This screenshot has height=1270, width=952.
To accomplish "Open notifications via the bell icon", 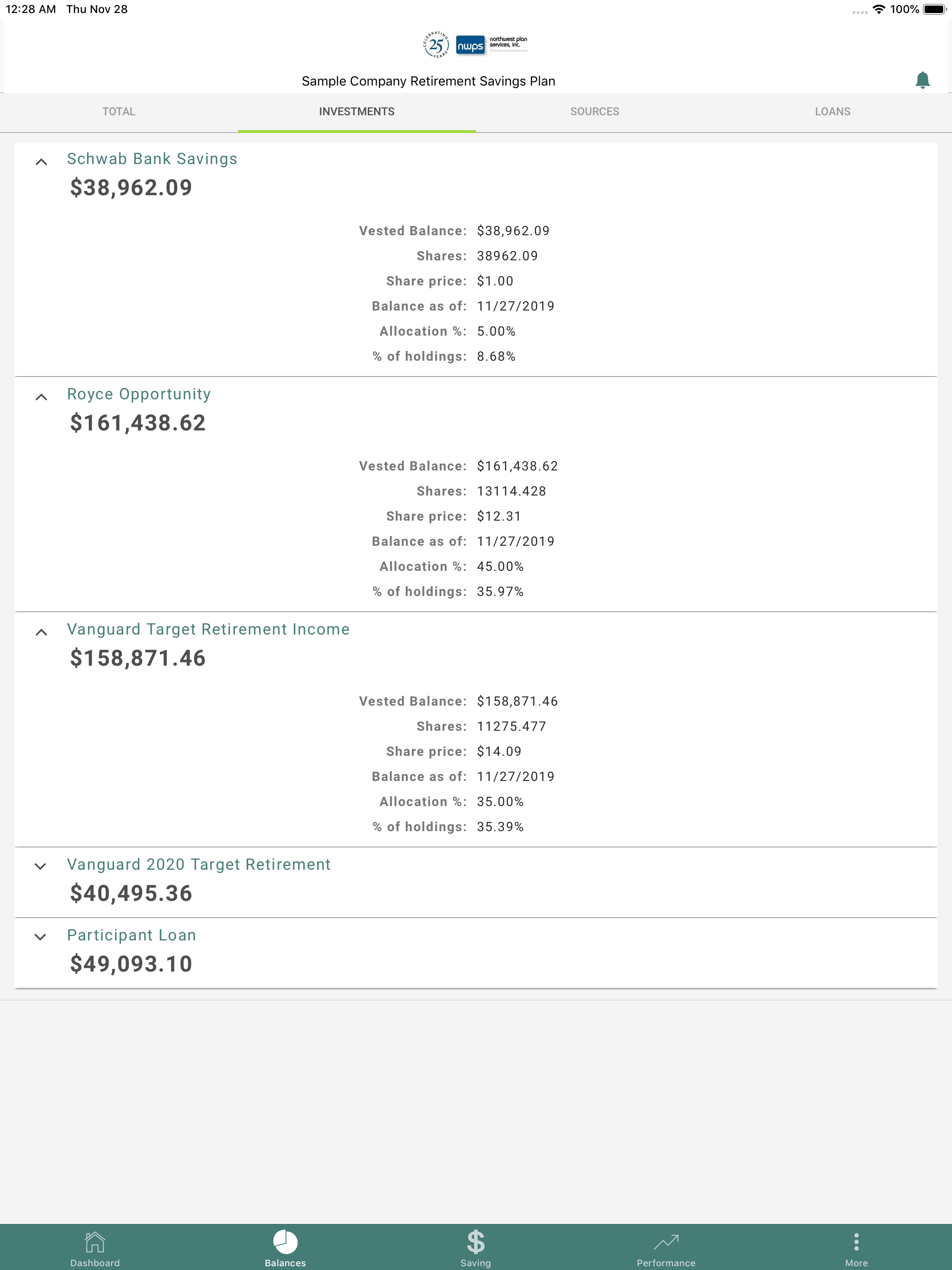I will 924,81.
